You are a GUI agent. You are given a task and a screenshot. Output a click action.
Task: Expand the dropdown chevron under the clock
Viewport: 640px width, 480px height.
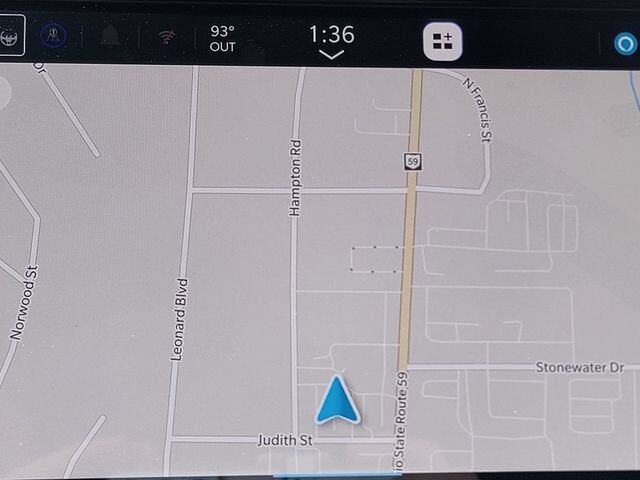point(331,54)
